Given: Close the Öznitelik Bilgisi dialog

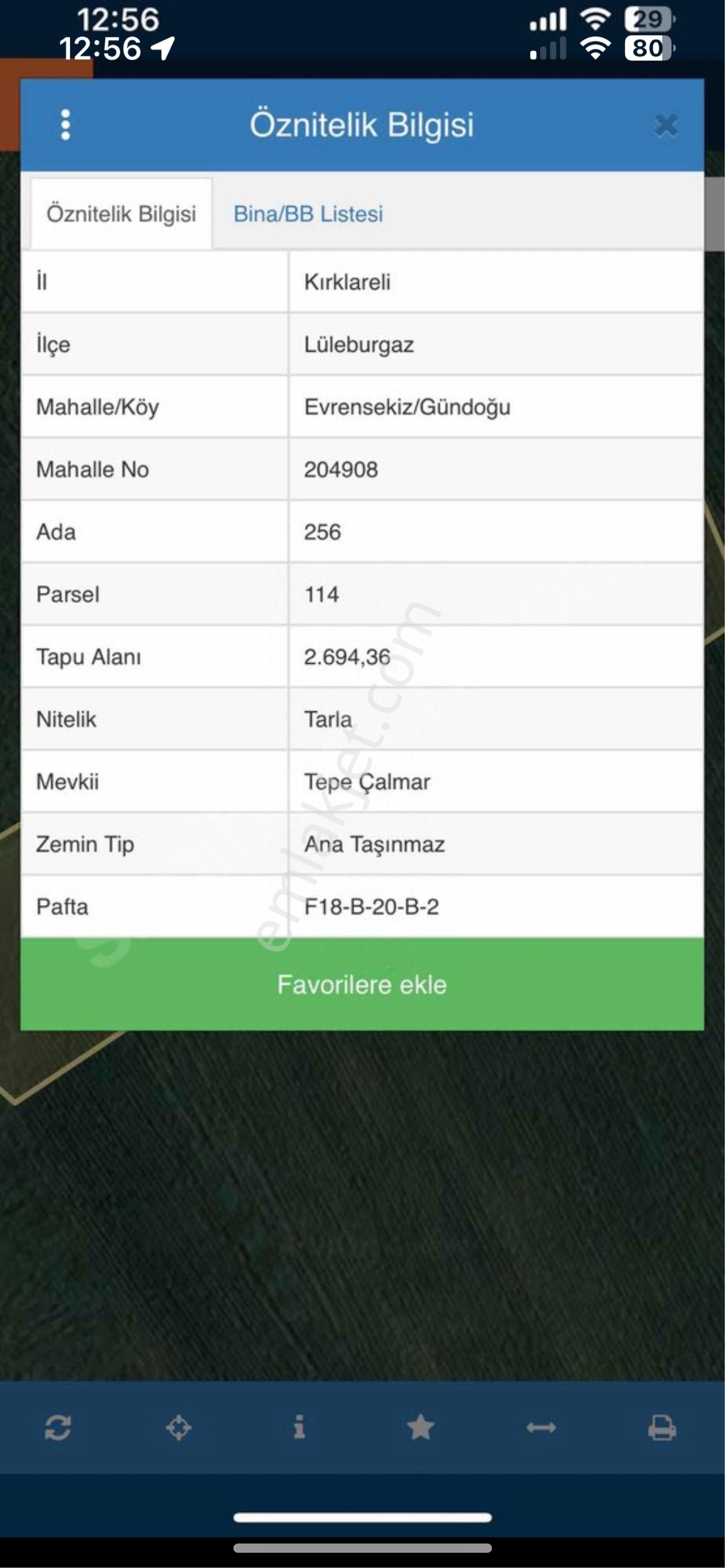Looking at the screenshot, I should click(x=666, y=126).
